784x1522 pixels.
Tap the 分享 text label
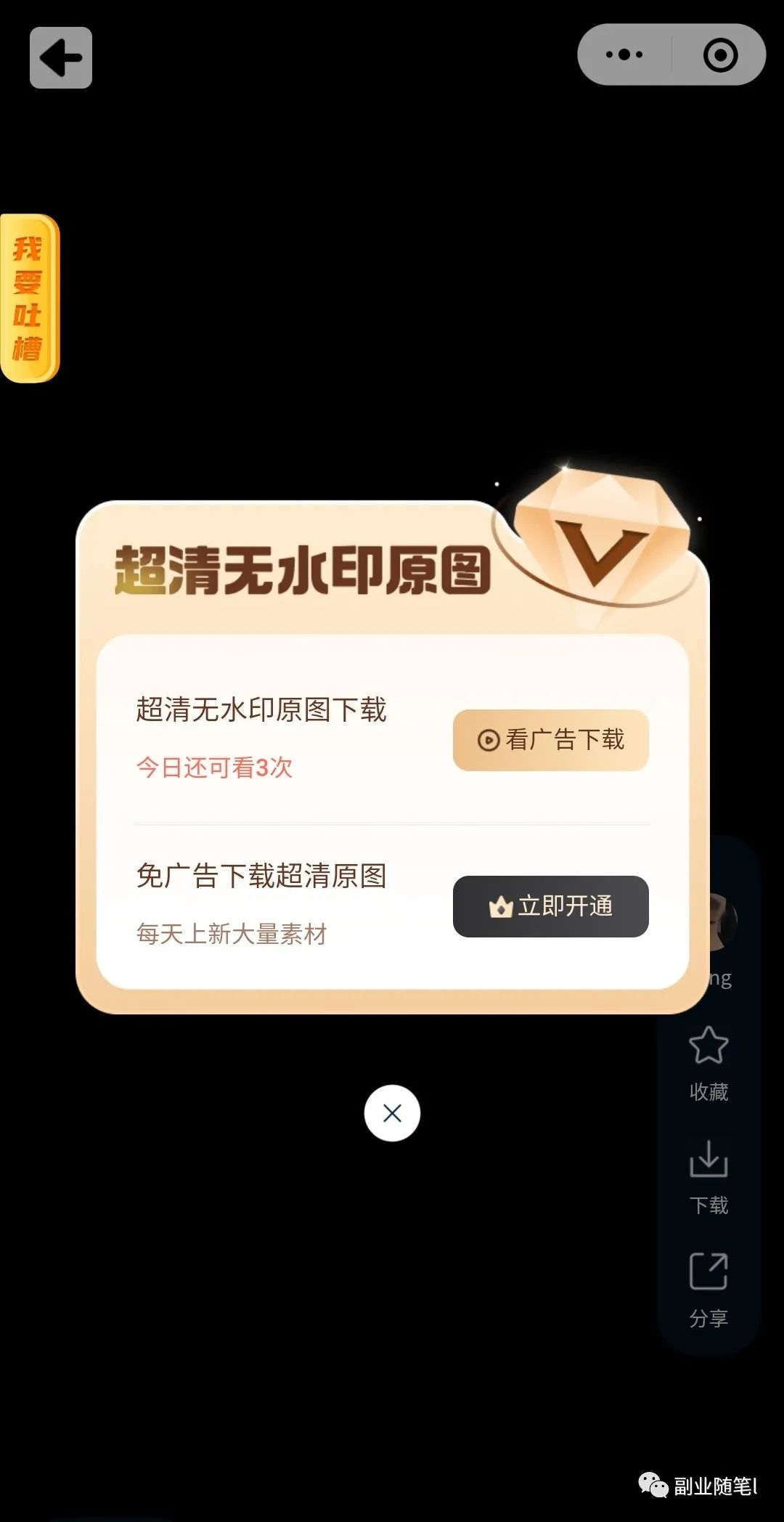click(708, 1316)
